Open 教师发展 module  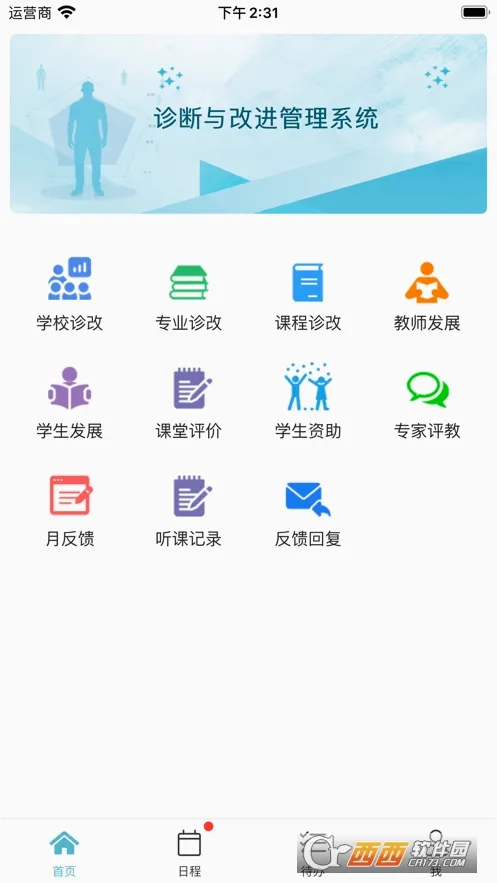[x=427, y=295]
